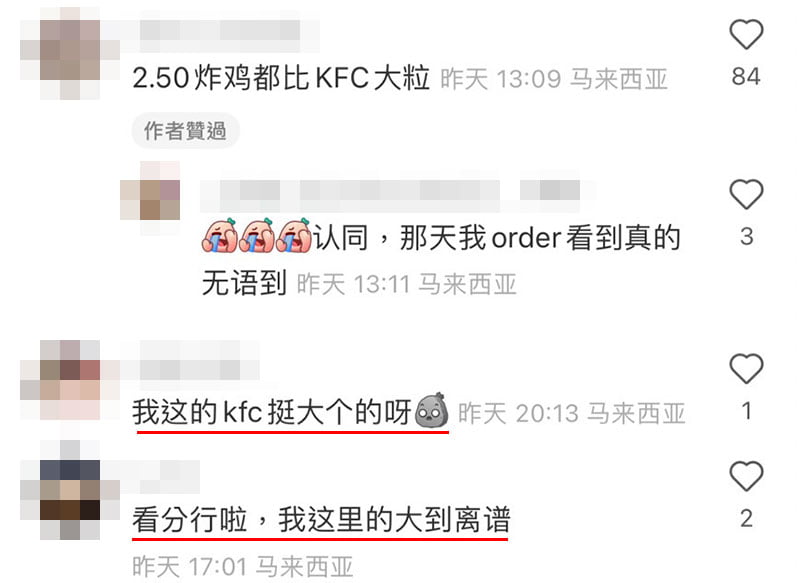This screenshot has height=583, width=800.
Task: Like the reply starting with "认同，那天我order"
Action: coord(746,194)
